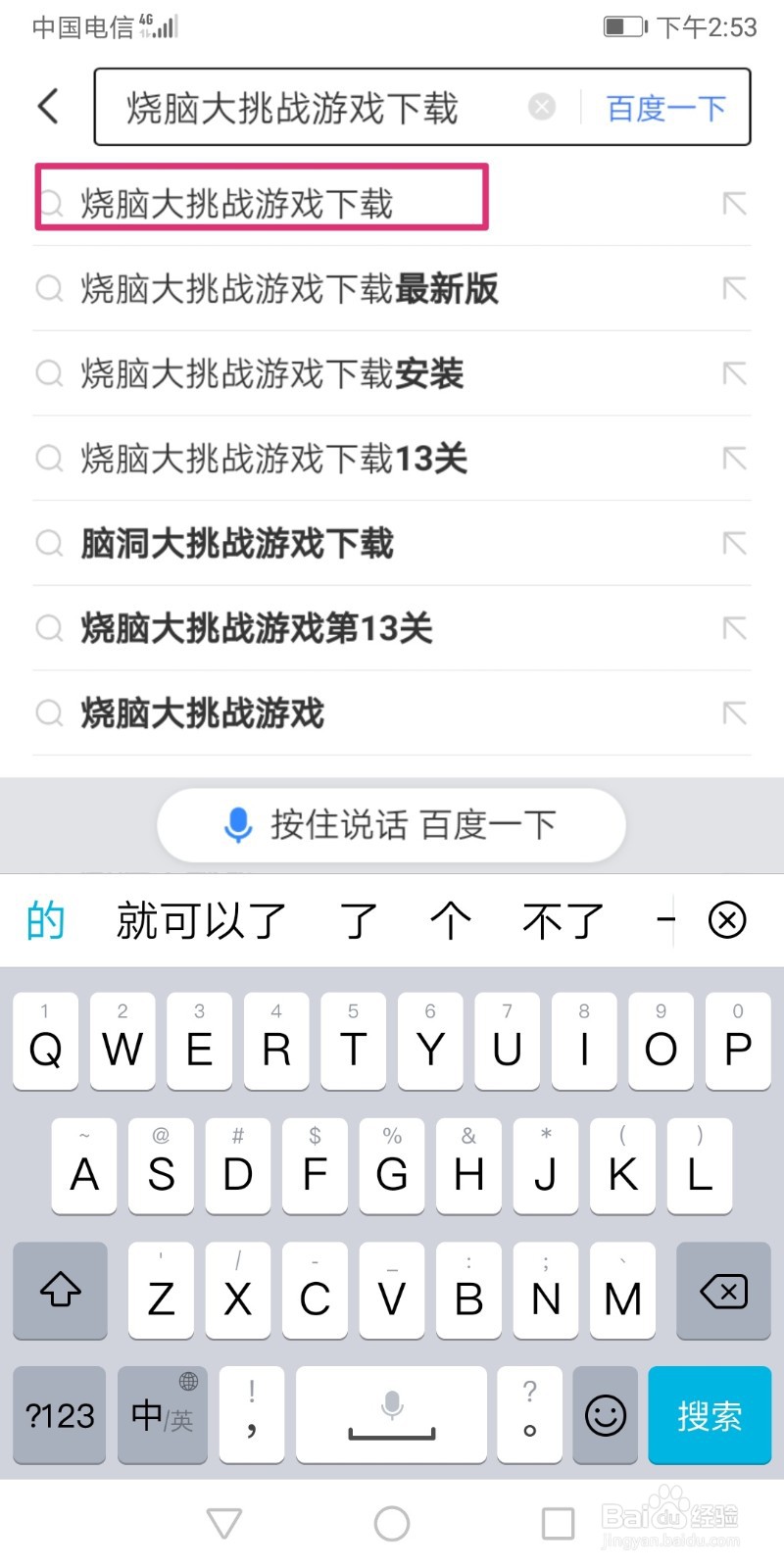Tap the fill-in arrow beside 脑洞大挑战游戏下载
This screenshot has width=784, height=1568.
(x=735, y=543)
